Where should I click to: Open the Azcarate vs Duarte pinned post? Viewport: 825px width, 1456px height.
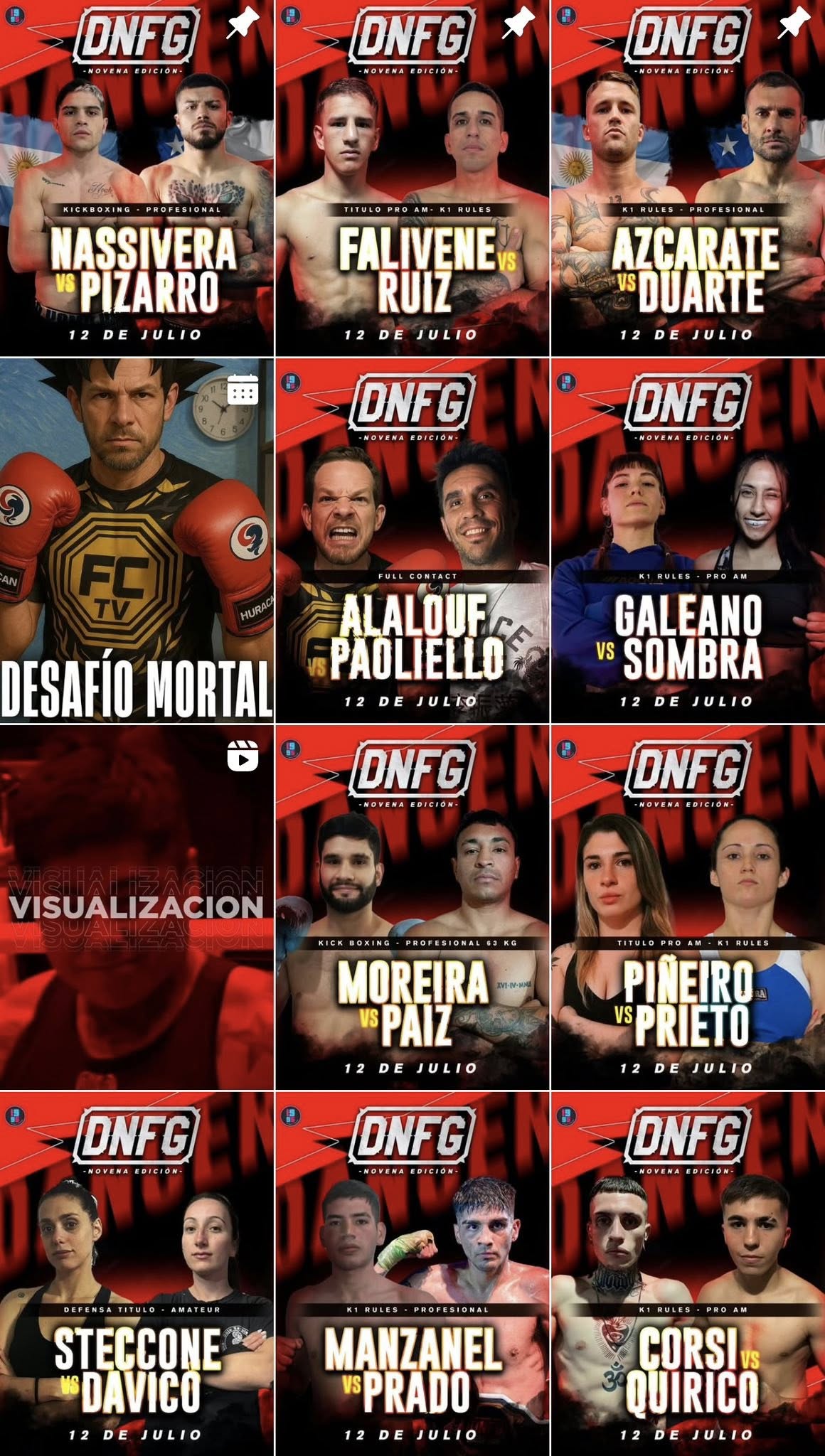pyautogui.click(x=688, y=178)
